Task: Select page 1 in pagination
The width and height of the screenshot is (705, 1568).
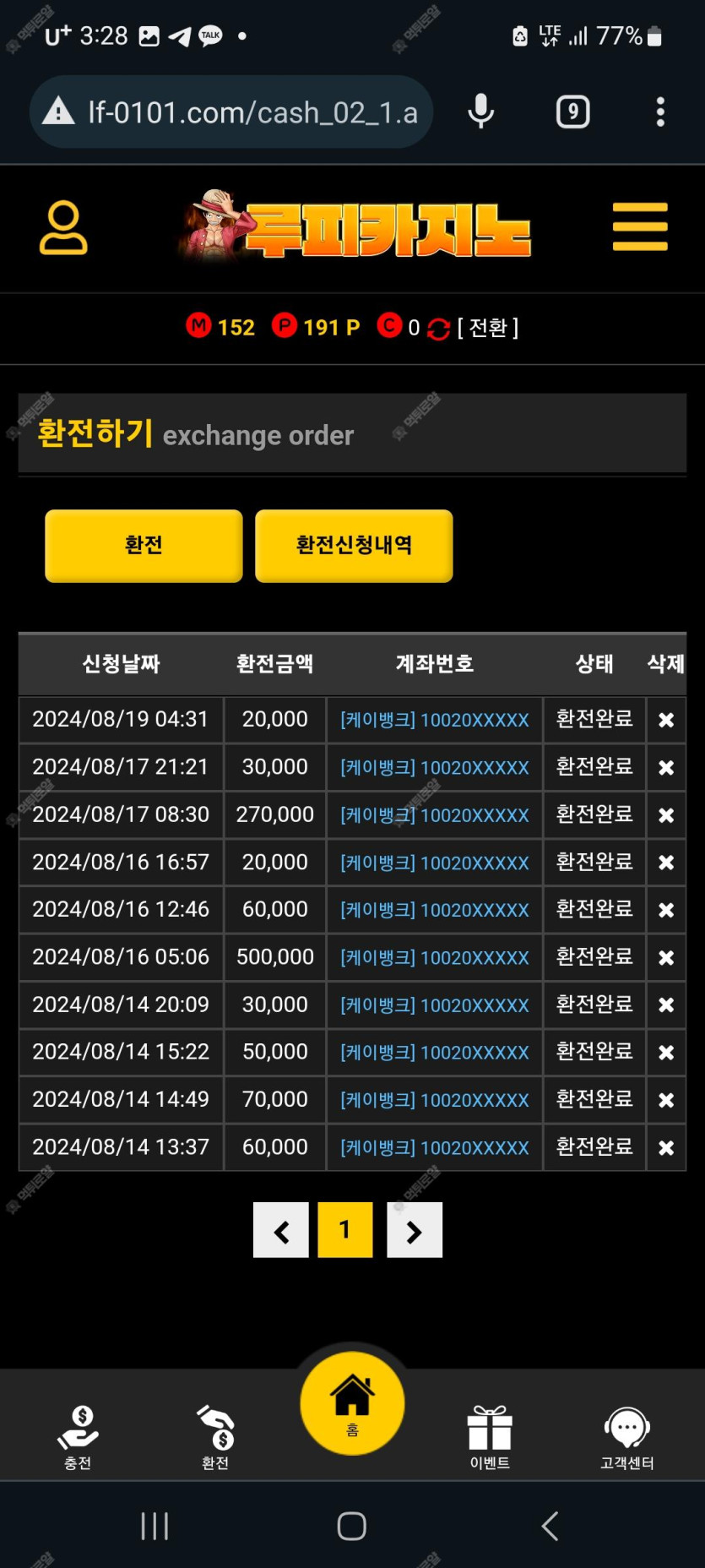Action: tap(344, 1230)
